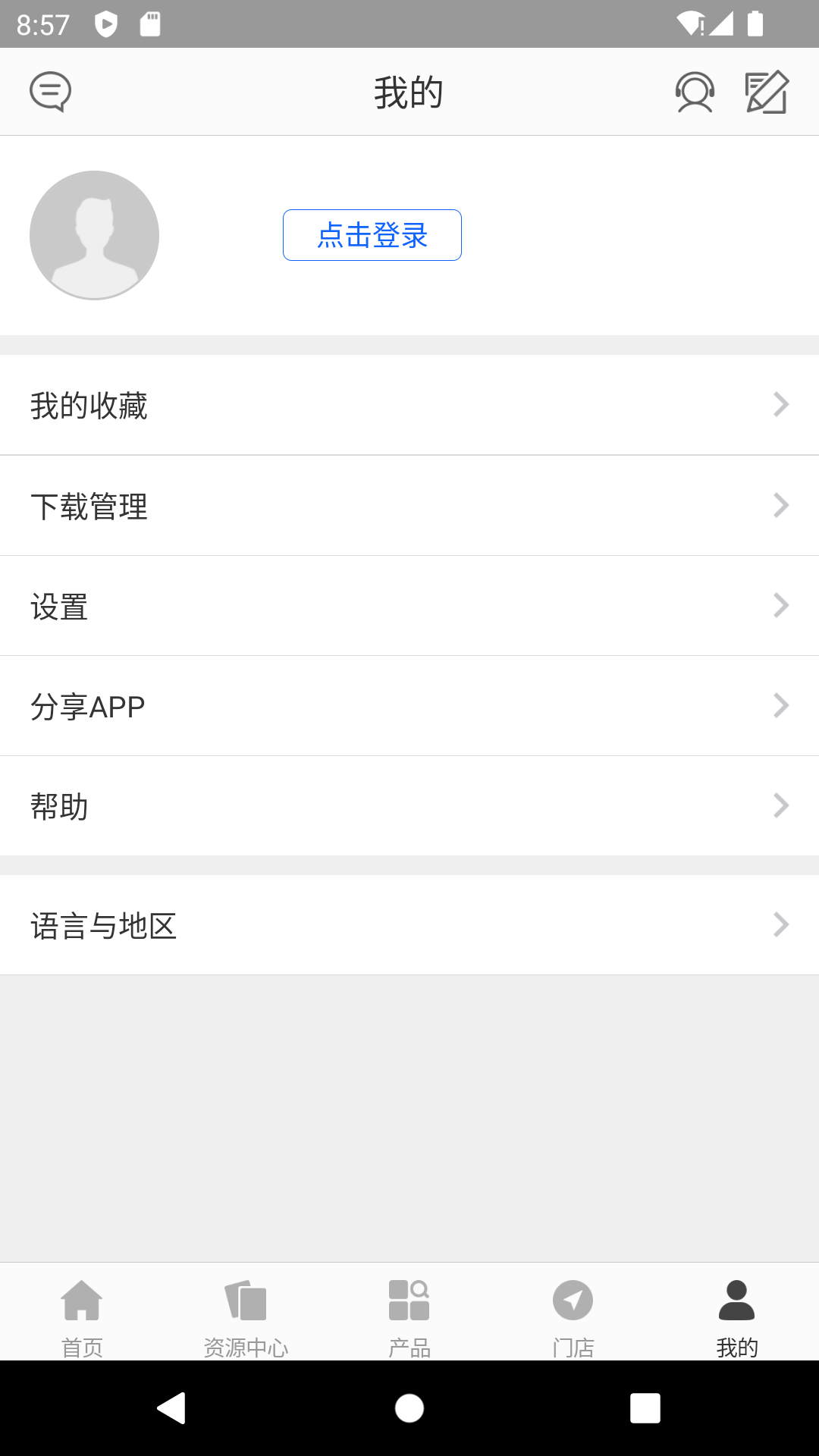Open the 帮助 help option
Screen dimensions: 819x1456
(409, 806)
